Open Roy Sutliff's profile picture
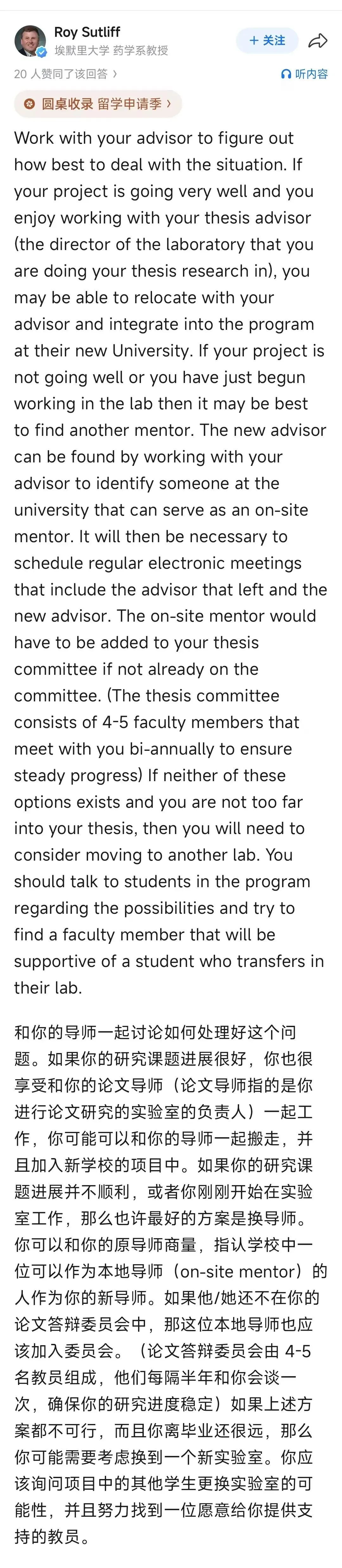 (x=30, y=41)
